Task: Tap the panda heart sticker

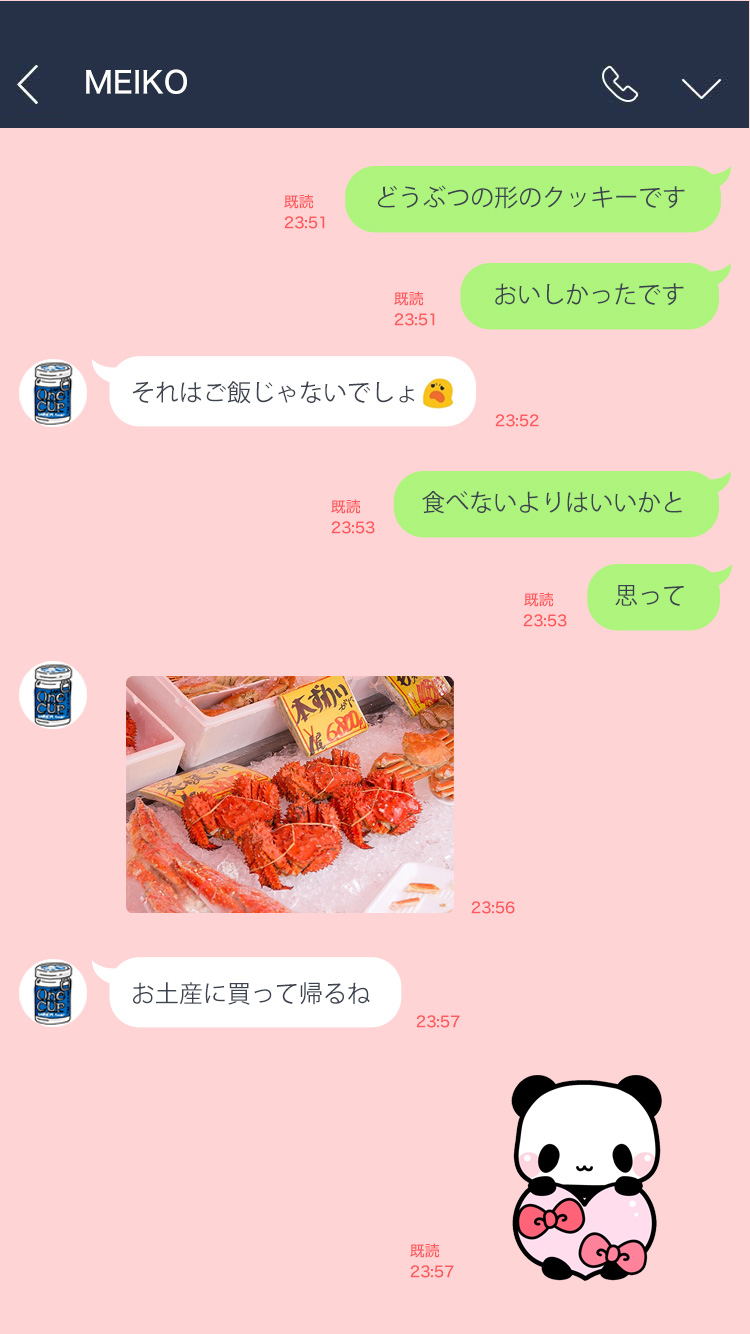Action: coord(586,1177)
